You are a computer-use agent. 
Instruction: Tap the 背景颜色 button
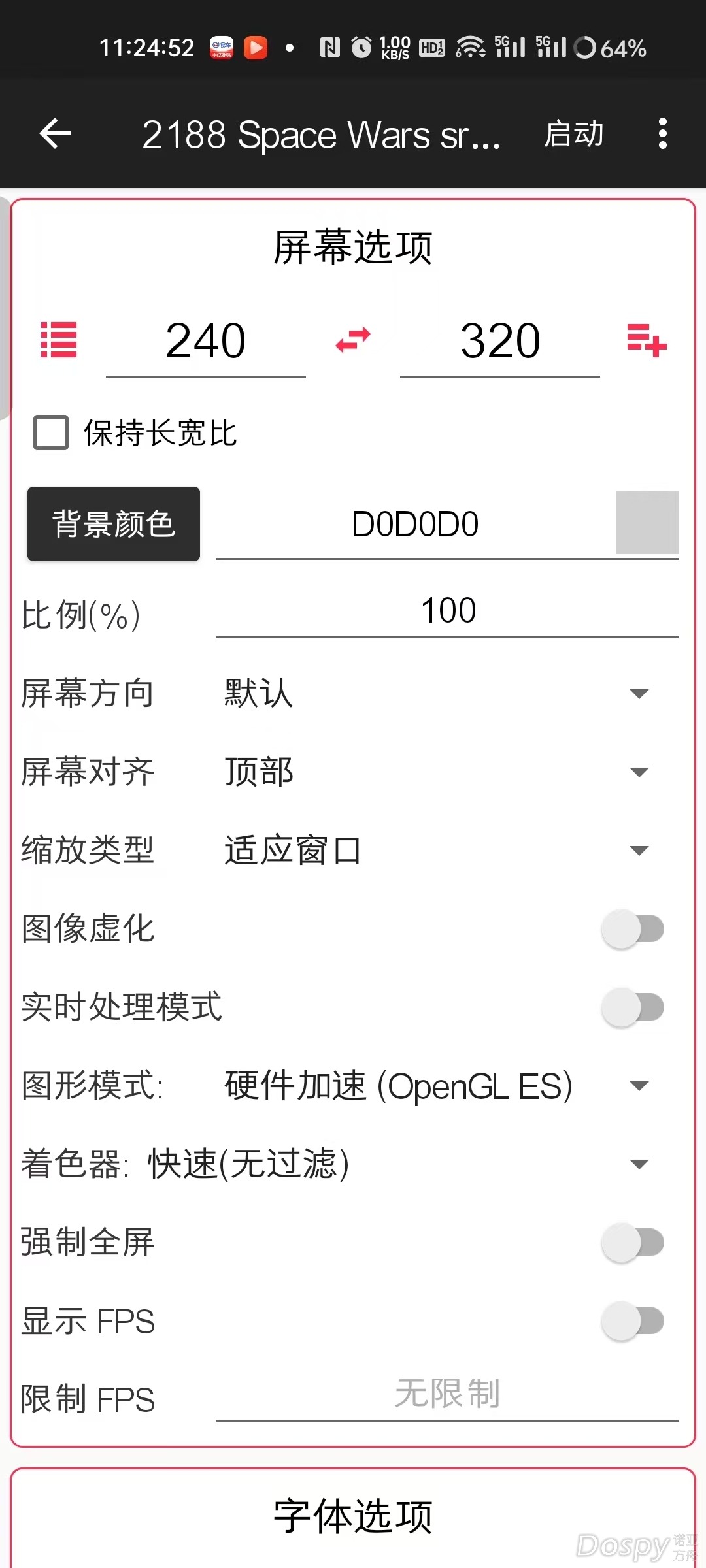tap(114, 524)
